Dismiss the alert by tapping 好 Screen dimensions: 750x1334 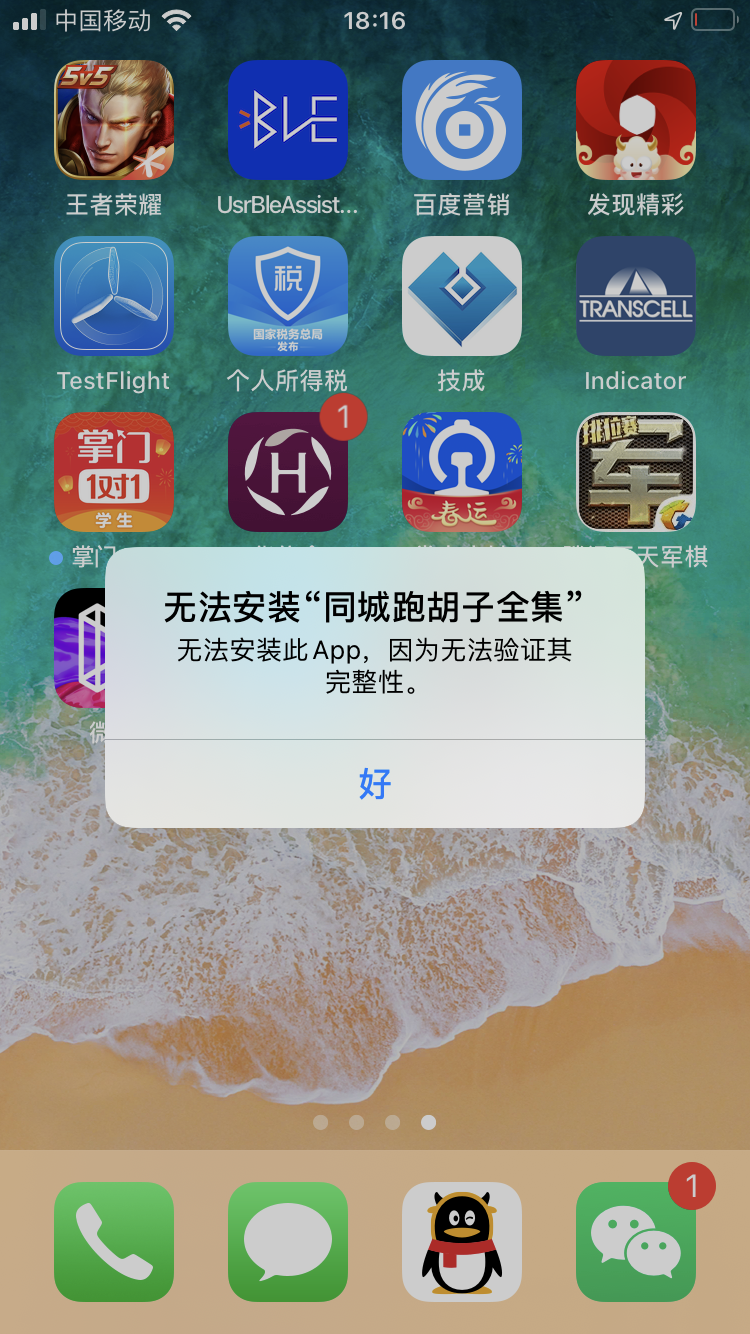click(x=374, y=784)
